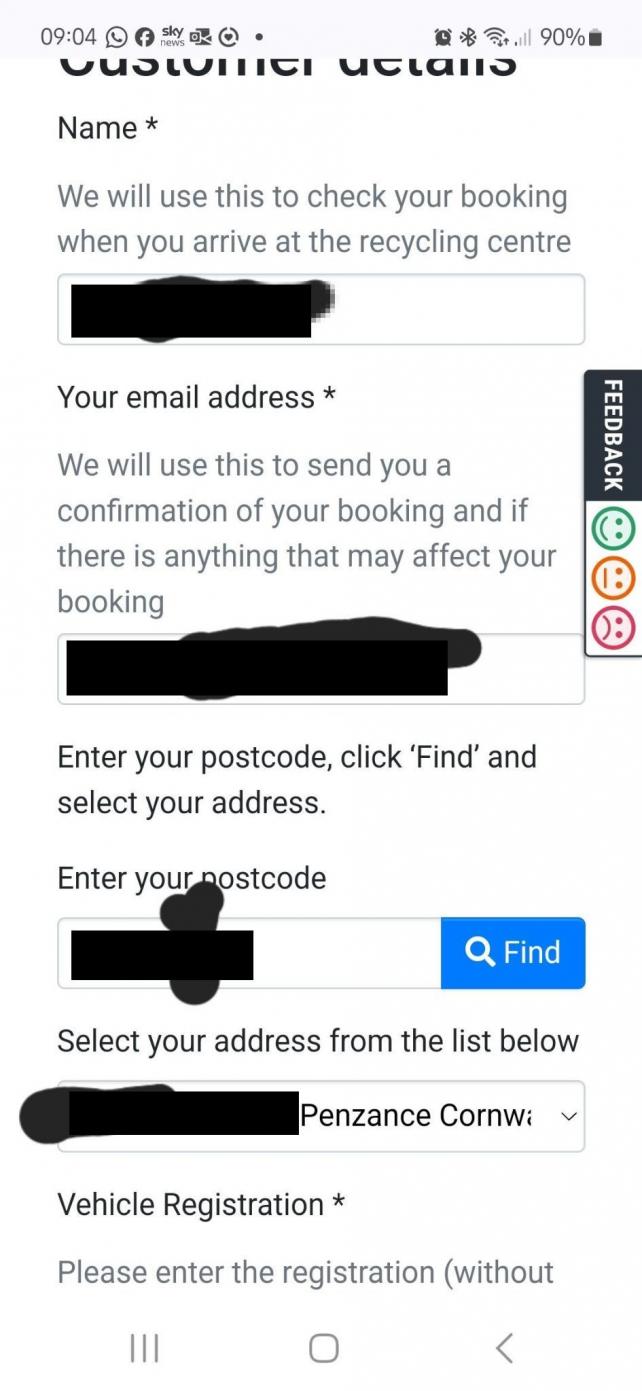Go back using system back button
This screenshot has width=642, height=1391.
tap(505, 1348)
